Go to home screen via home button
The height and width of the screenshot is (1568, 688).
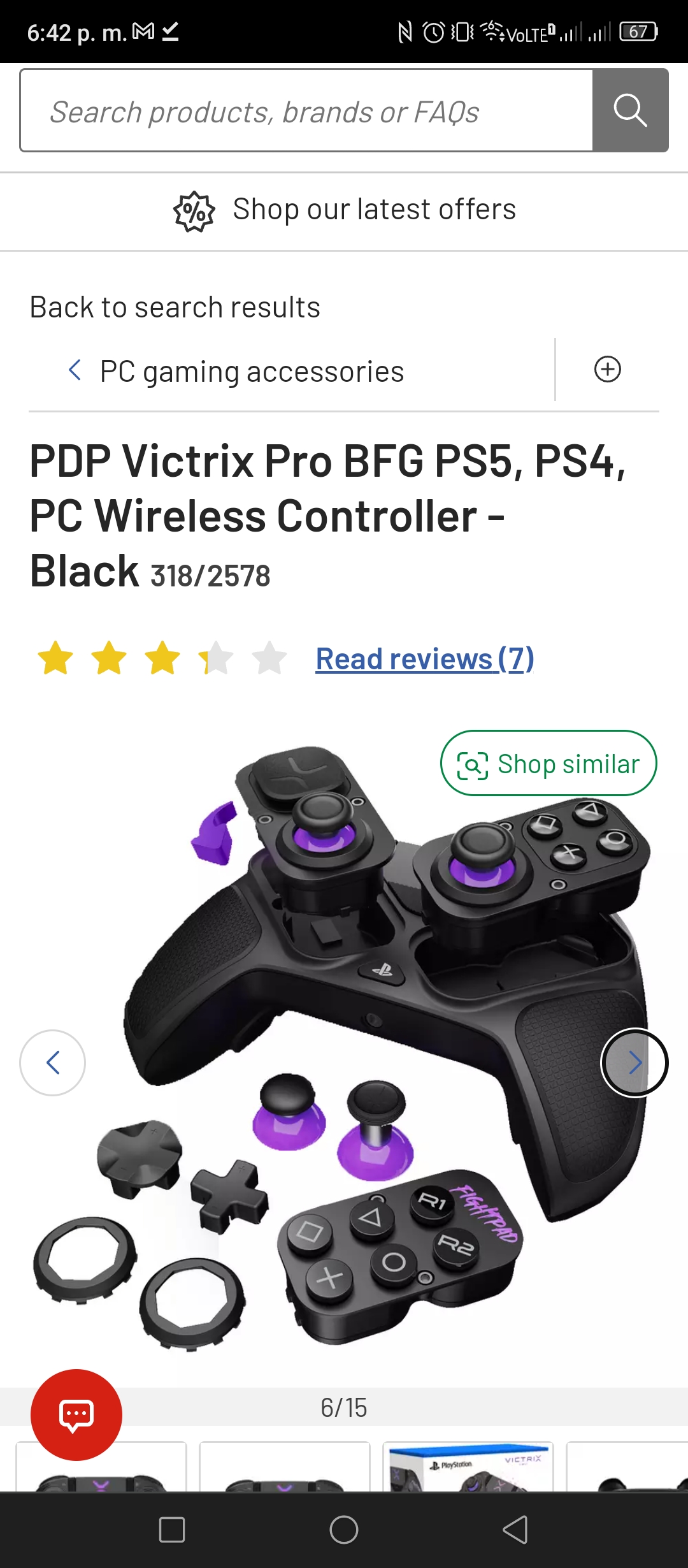click(344, 1529)
